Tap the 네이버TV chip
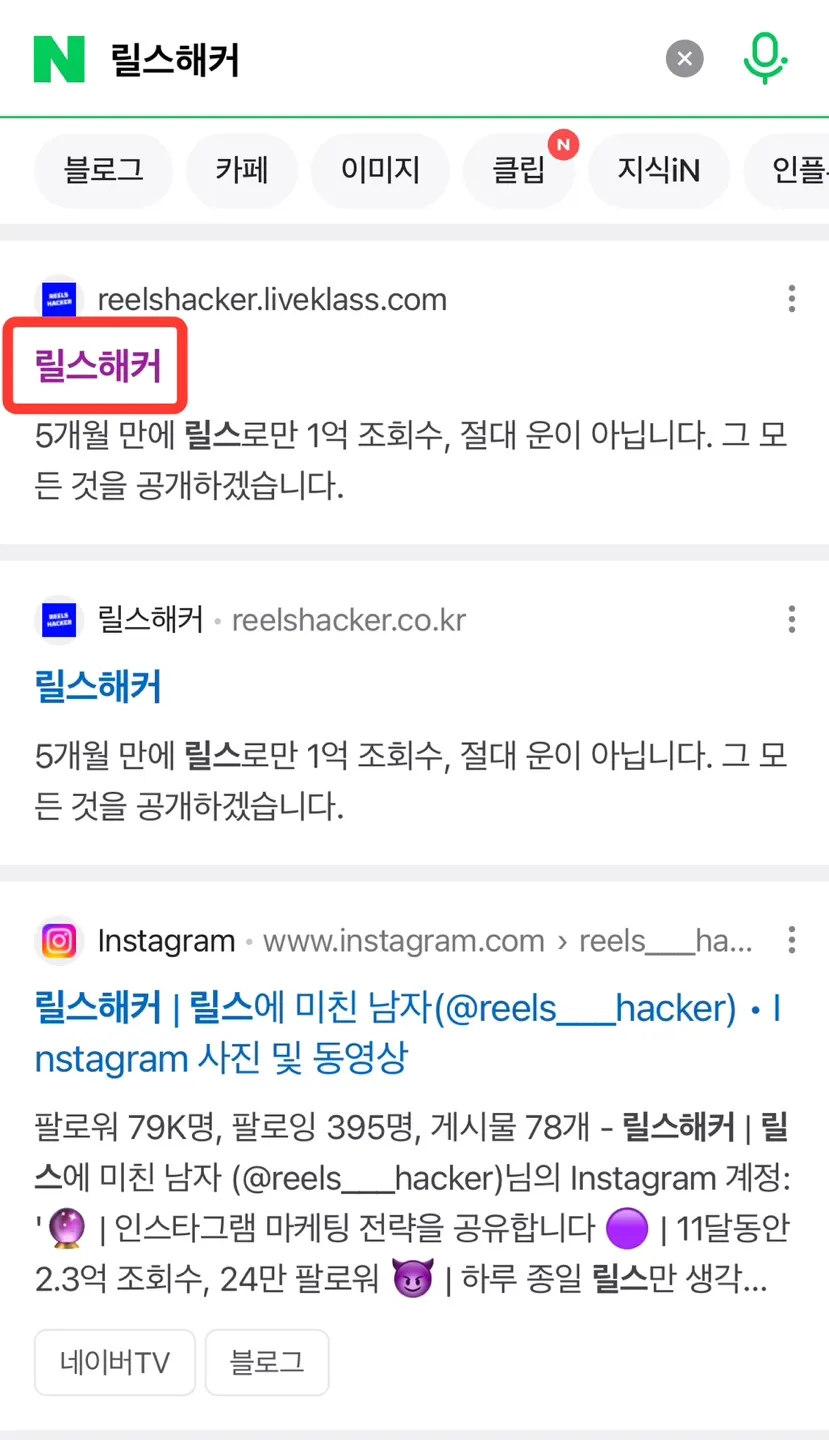The height and width of the screenshot is (1440, 829). [x=114, y=1362]
